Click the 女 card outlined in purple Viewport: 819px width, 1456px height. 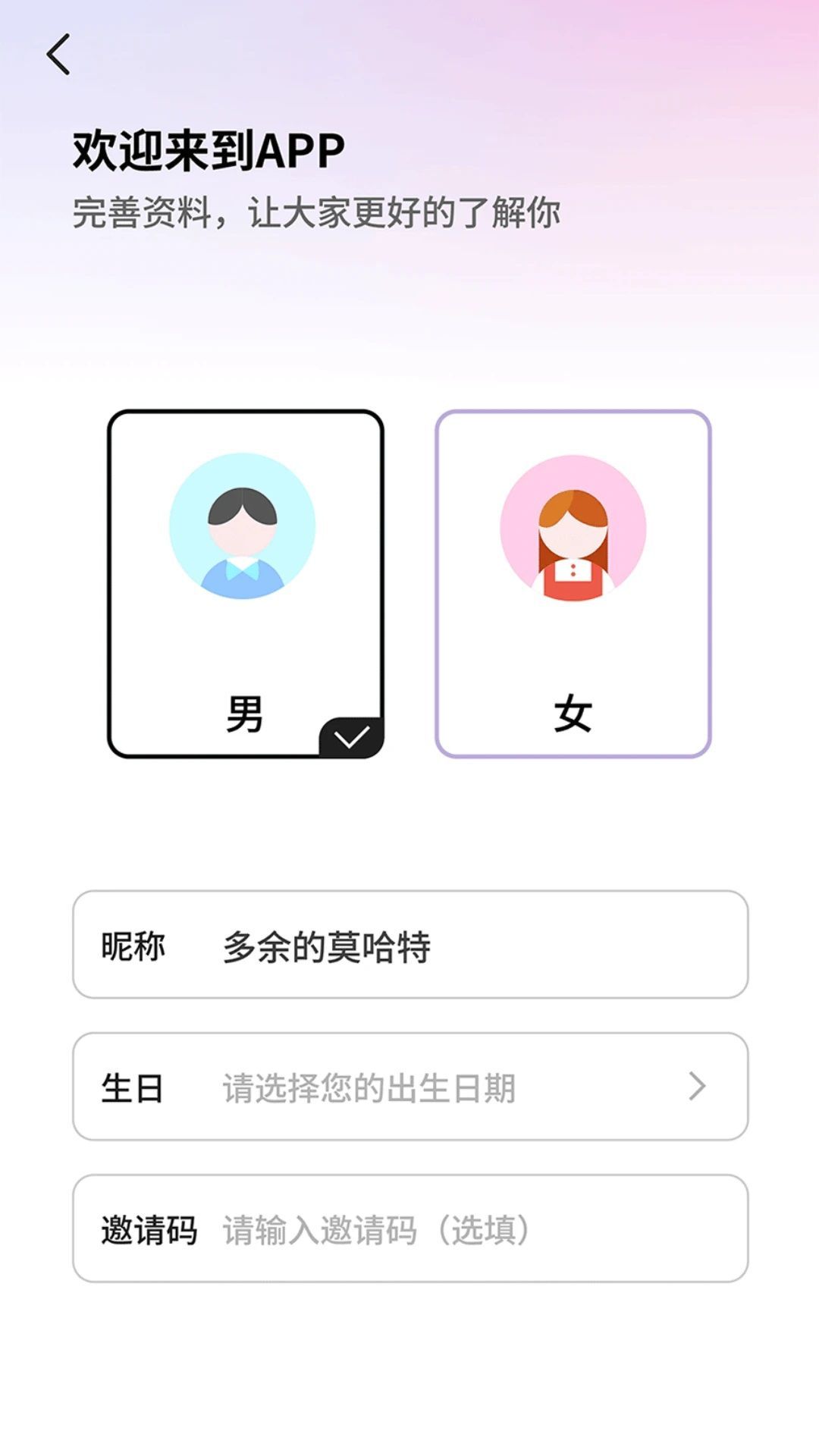(573, 584)
